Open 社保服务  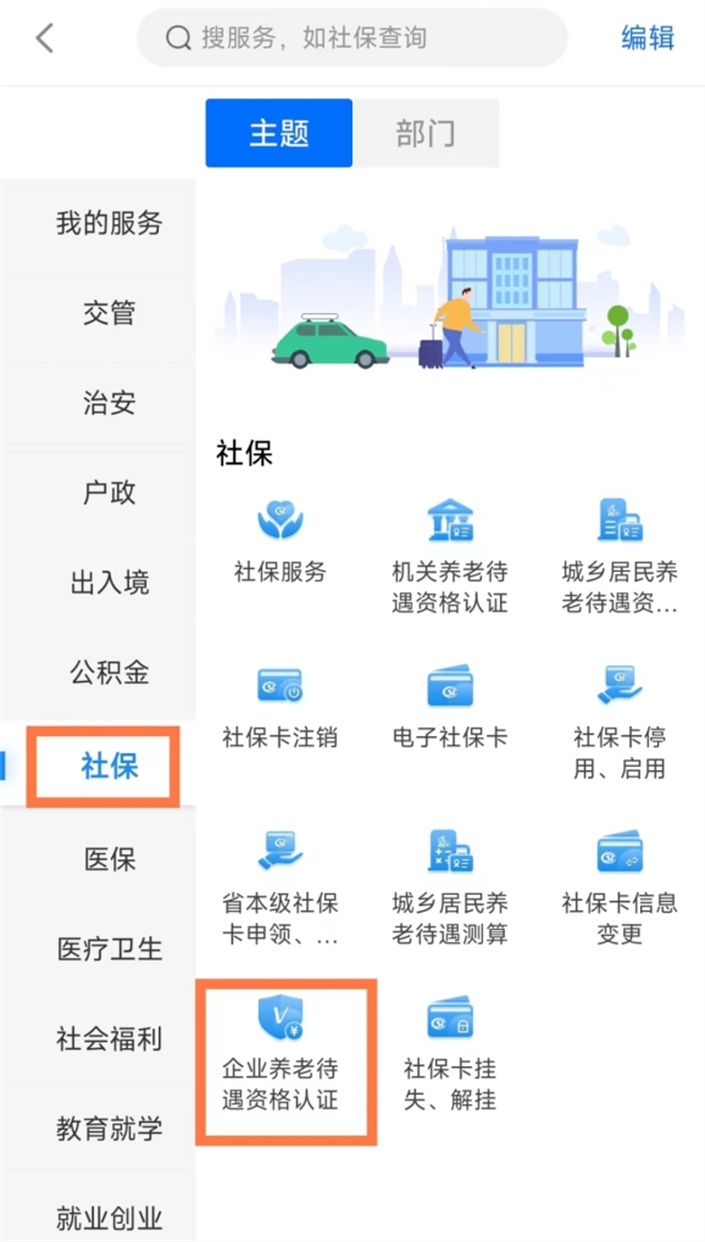[x=280, y=543]
